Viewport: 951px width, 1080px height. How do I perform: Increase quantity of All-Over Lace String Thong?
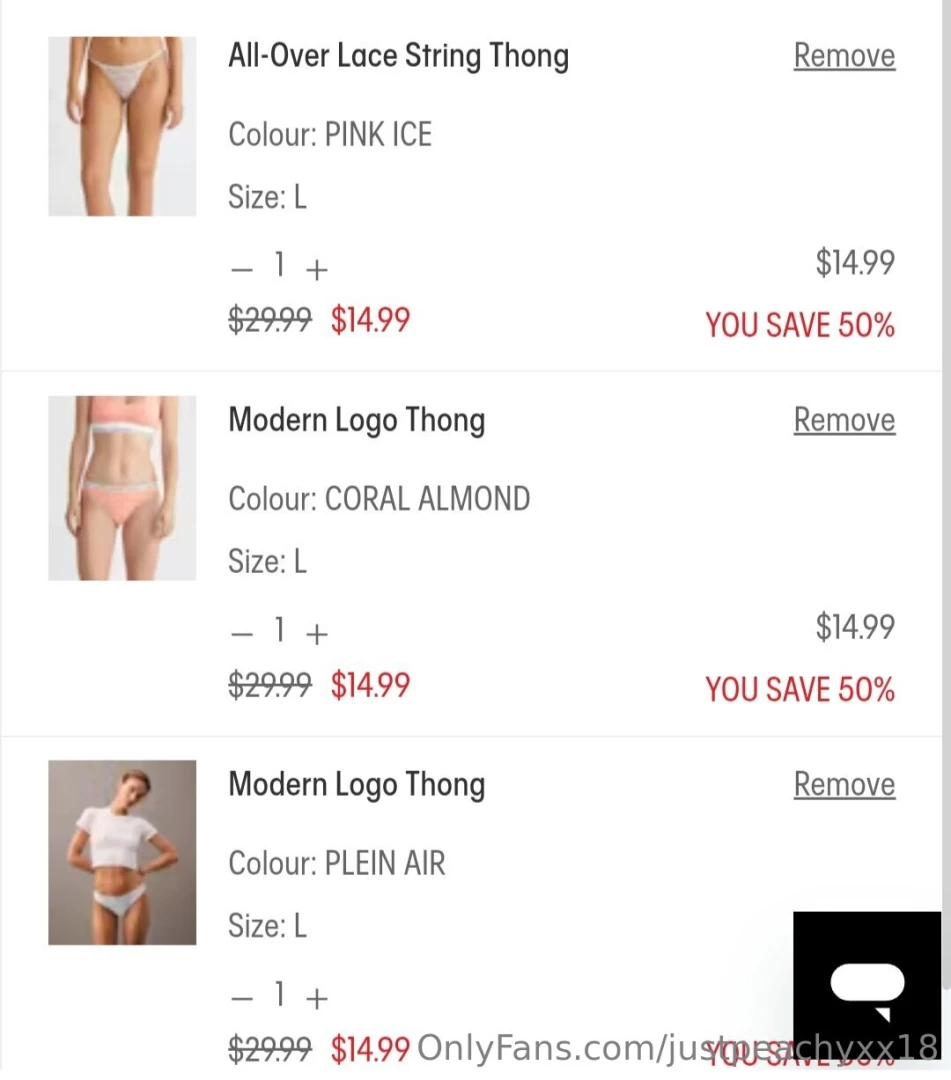(316, 269)
